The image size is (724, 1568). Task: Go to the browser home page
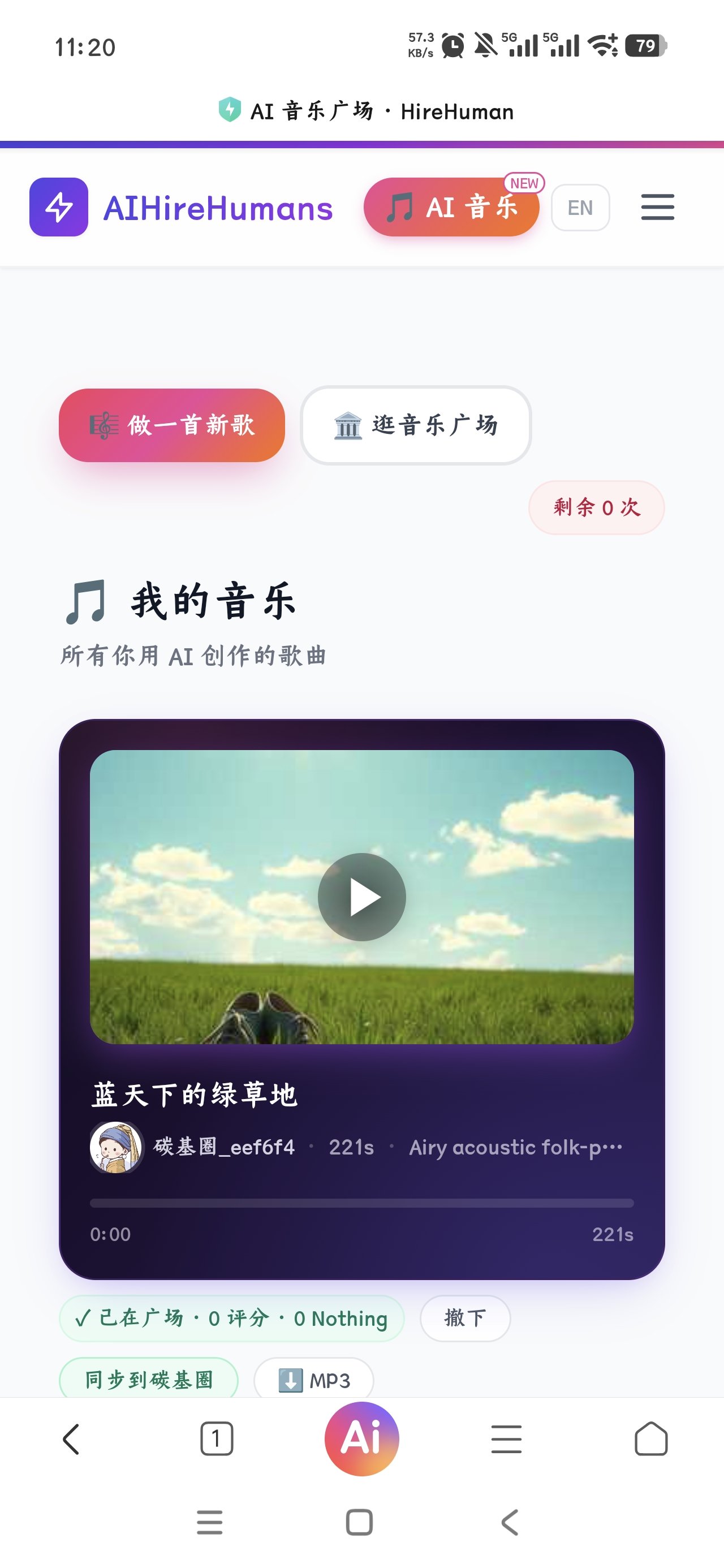pos(650,1439)
